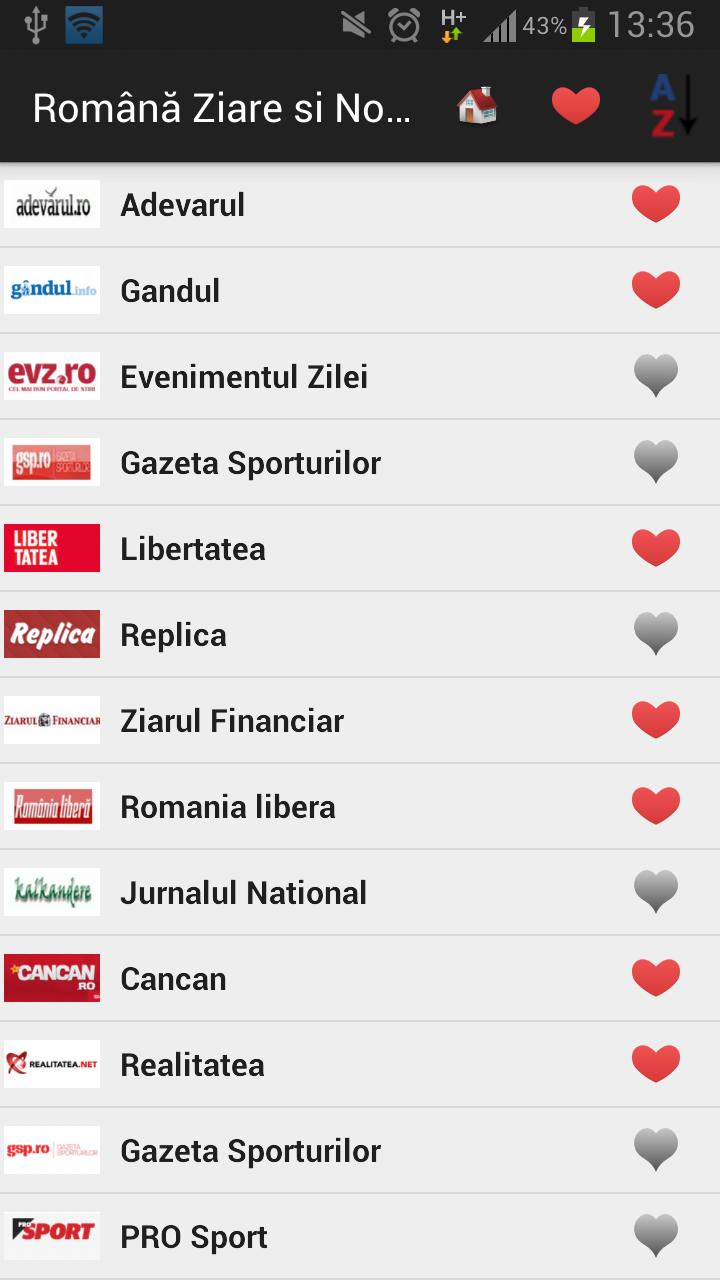This screenshot has width=720, height=1280.
Task: Open Jurnalul National
Action: (x=360, y=893)
